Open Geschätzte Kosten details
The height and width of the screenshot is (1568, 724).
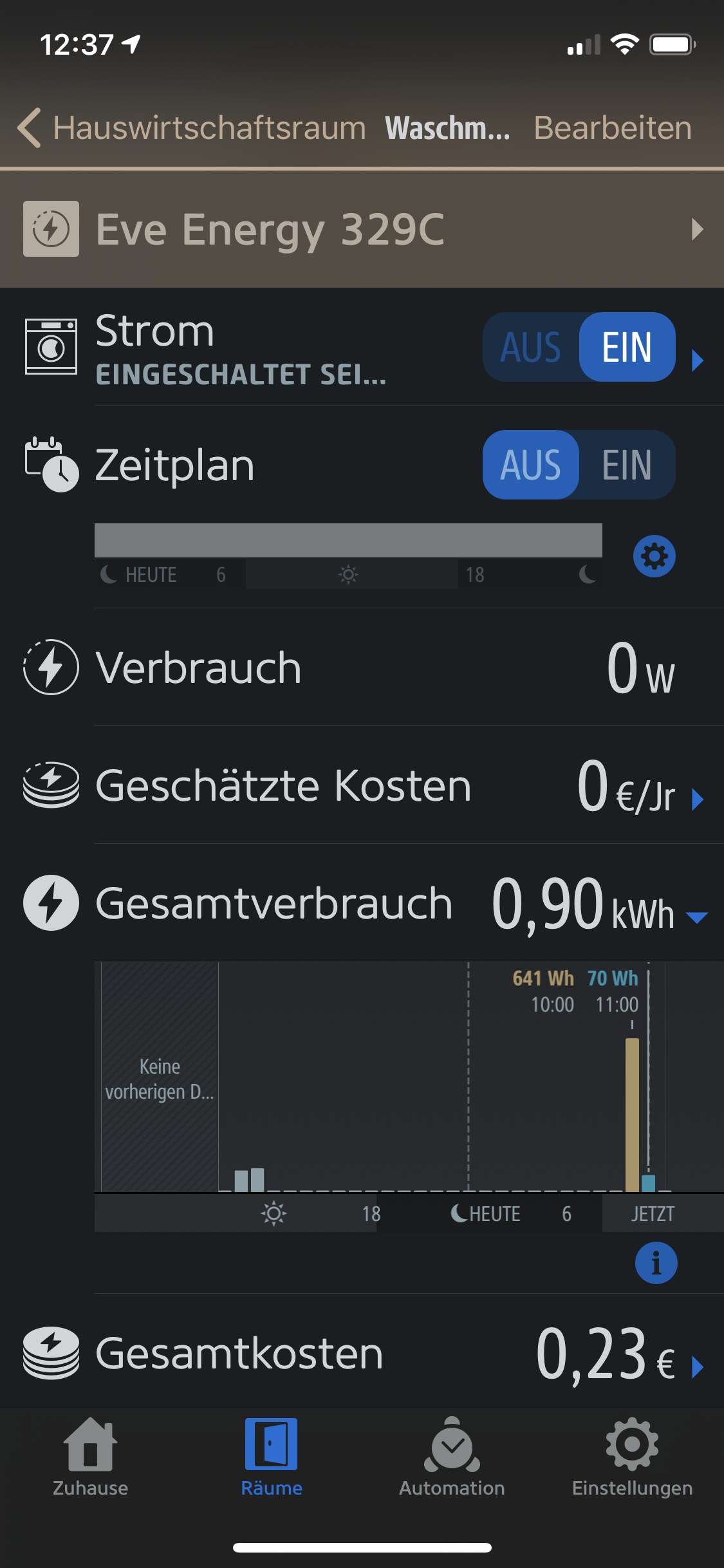tap(698, 799)
